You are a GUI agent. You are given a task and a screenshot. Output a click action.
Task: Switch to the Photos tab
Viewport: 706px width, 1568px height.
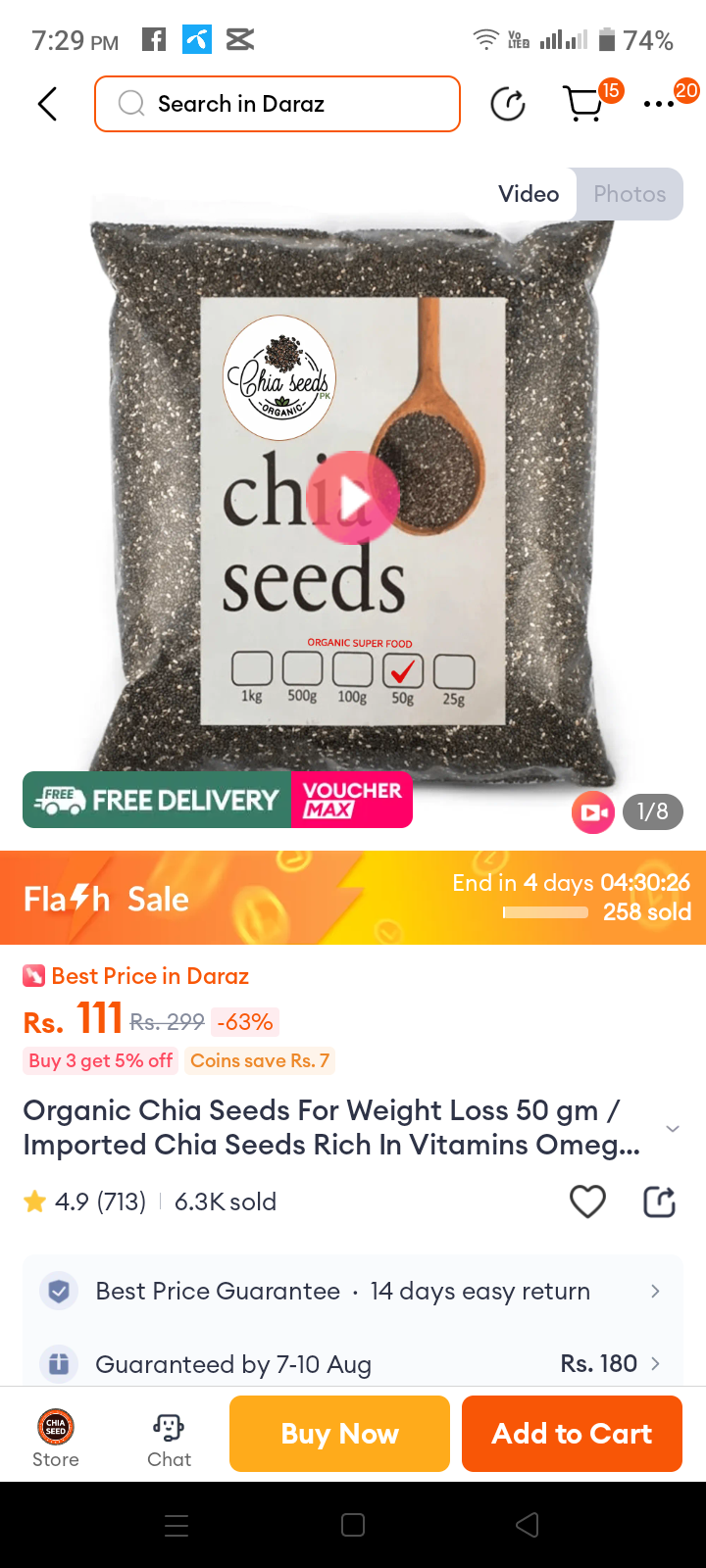630,194
